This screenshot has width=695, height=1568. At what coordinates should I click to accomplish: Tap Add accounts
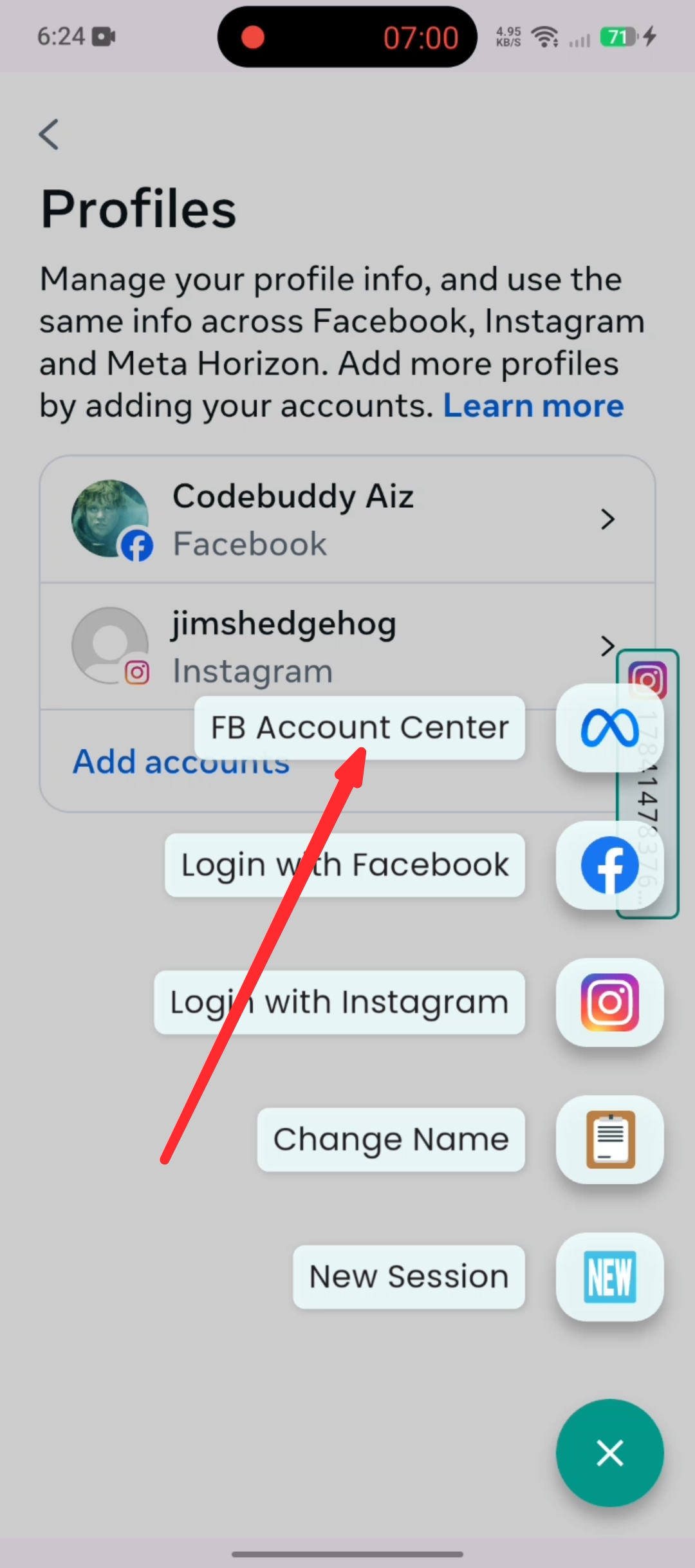(181, 762)
